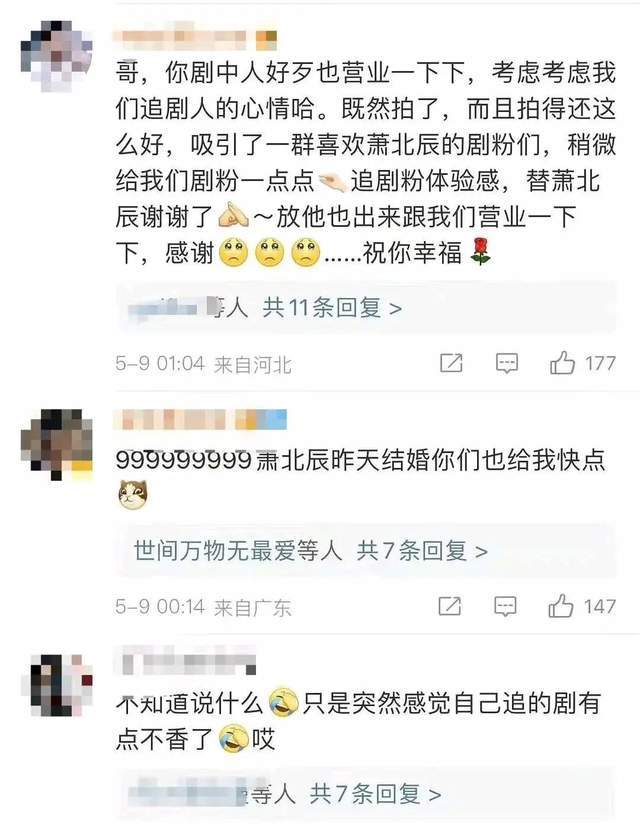
Task: Open avatar of the 不知道说什么 commenter
Action: [x=57, y=680]
